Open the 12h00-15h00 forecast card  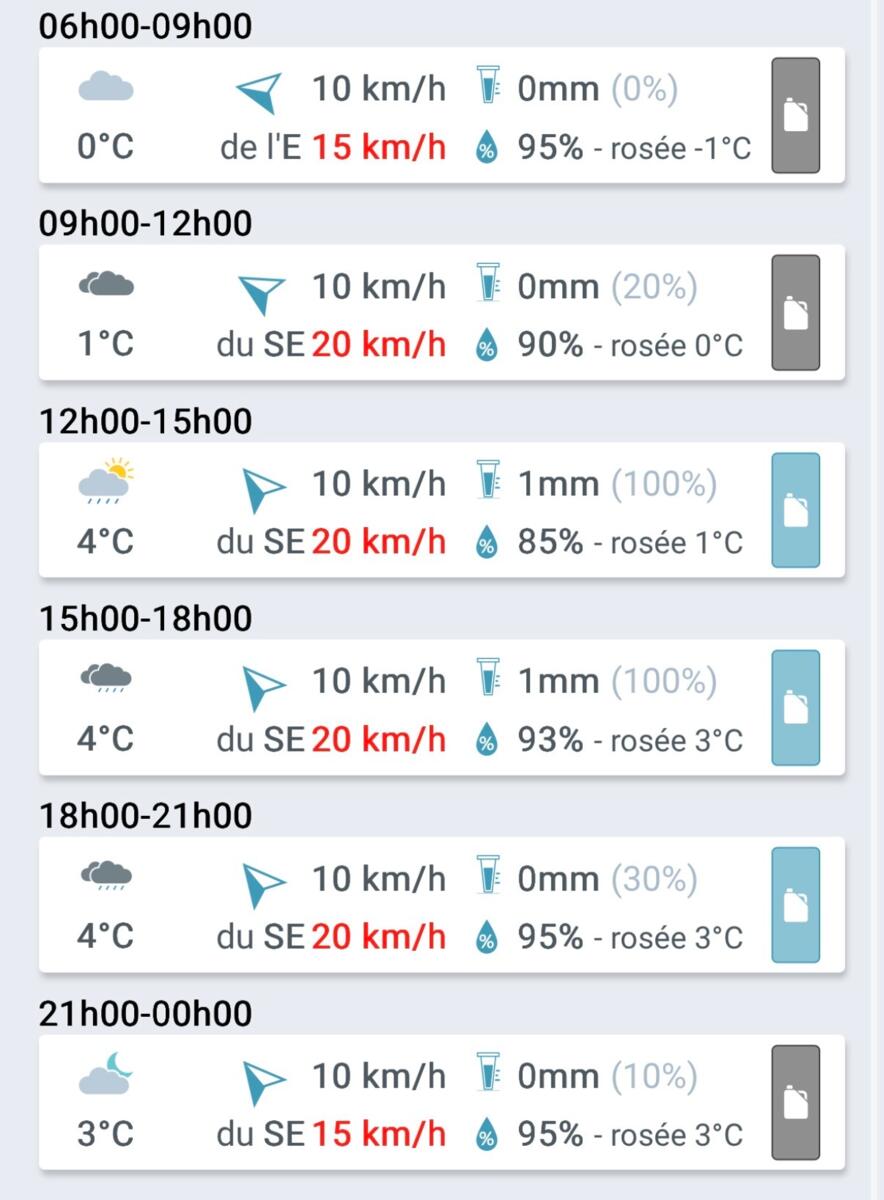(x=400, y=511)
